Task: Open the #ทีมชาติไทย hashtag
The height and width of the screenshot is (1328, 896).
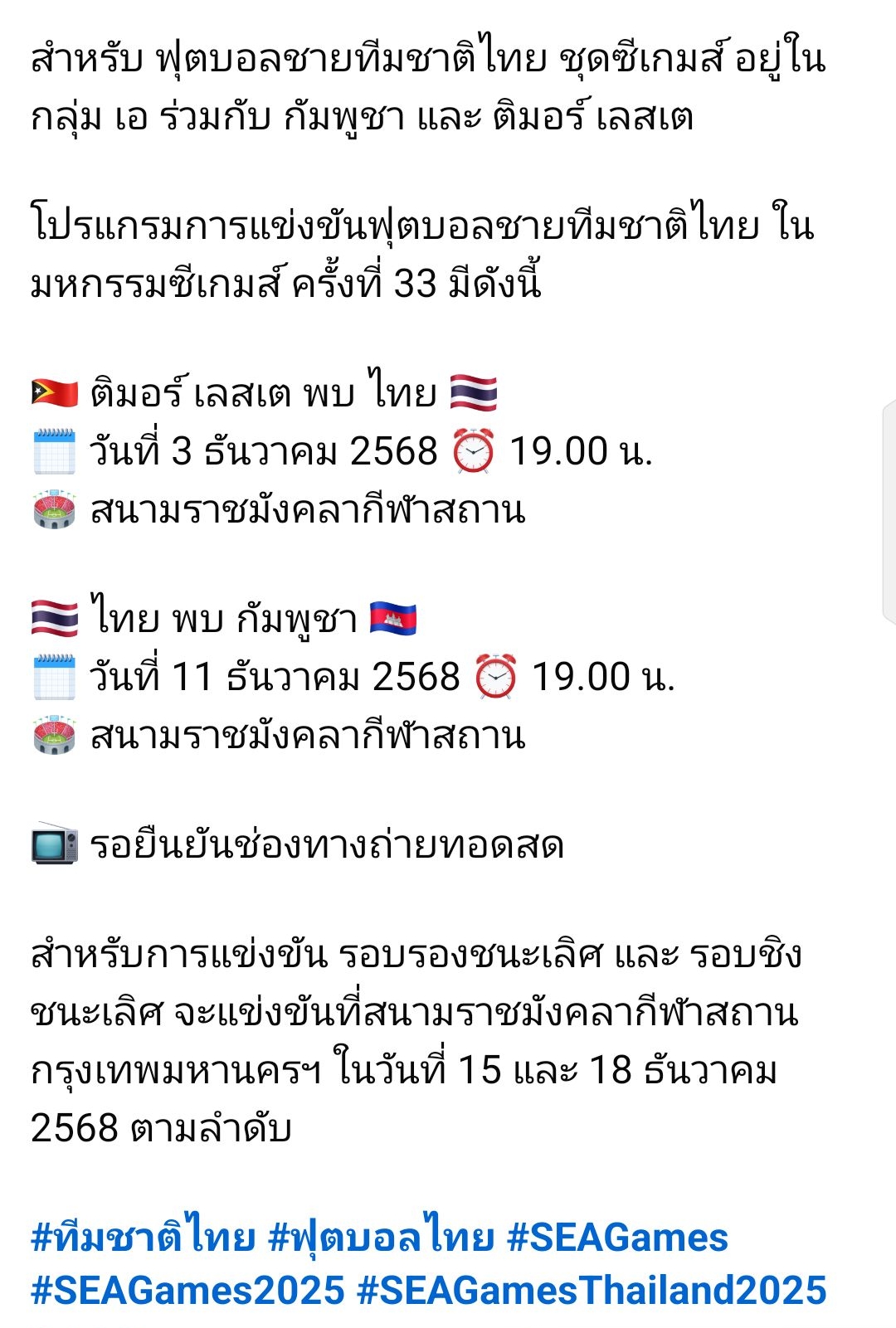Action: [x=144, y=1236]
